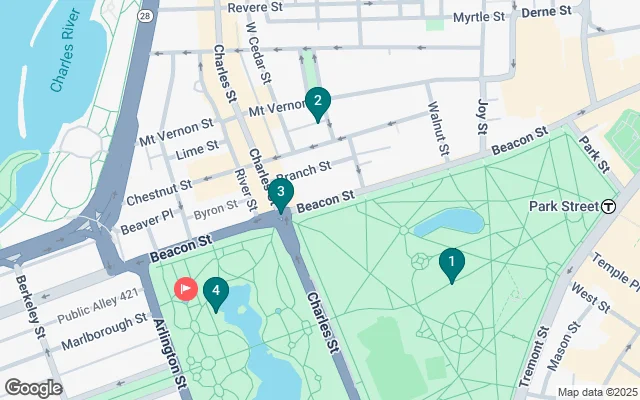Tap marker 3 on Beacon St
The height and width of the screenshot is (400, 640).
coord(281,192)
